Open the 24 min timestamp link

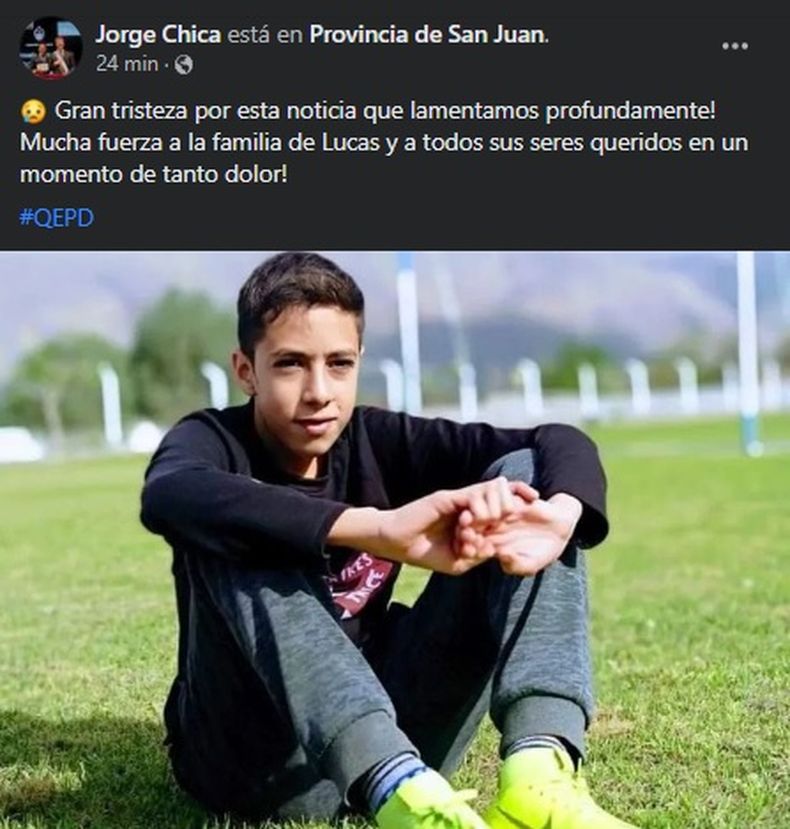click(x=125, y=64)
